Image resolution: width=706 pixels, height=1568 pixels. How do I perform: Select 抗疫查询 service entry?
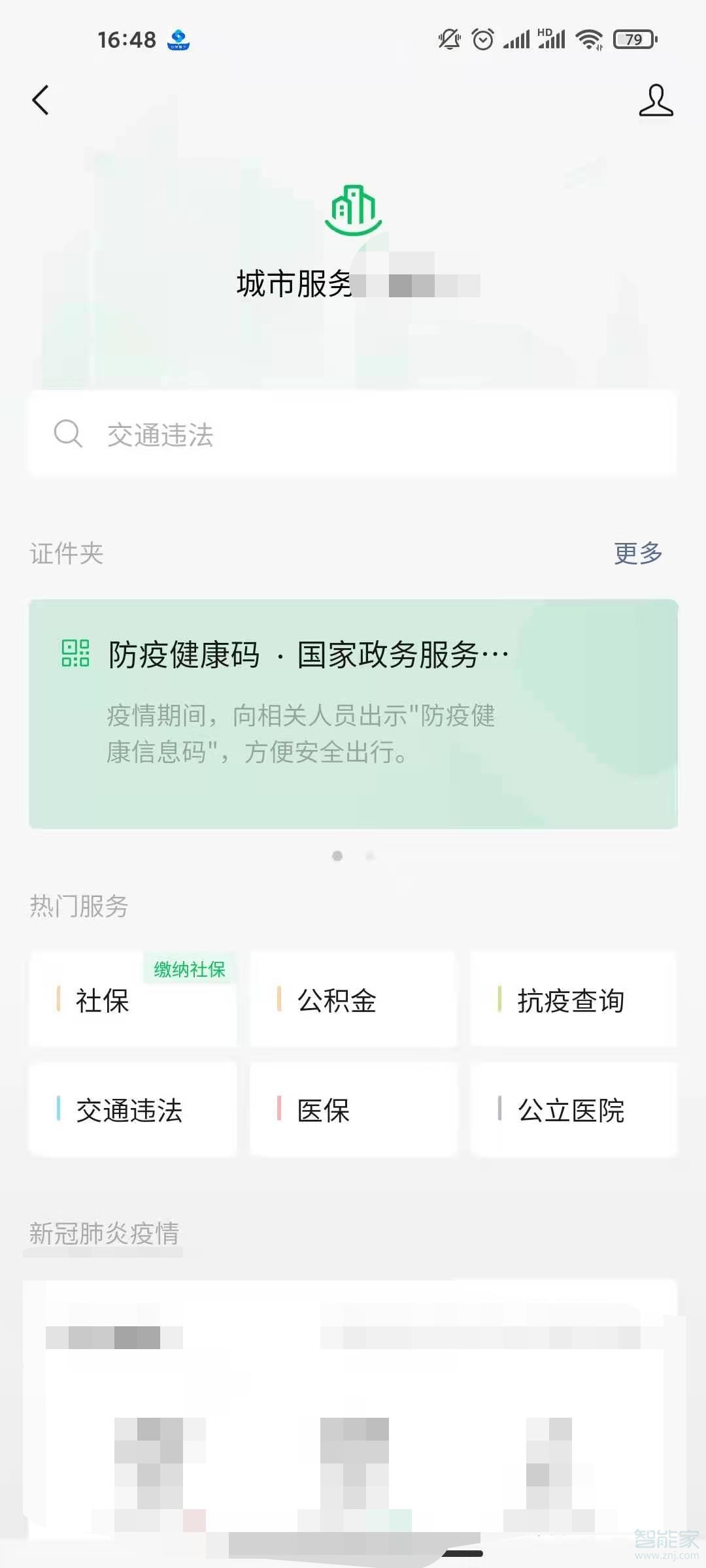point(573,999)
